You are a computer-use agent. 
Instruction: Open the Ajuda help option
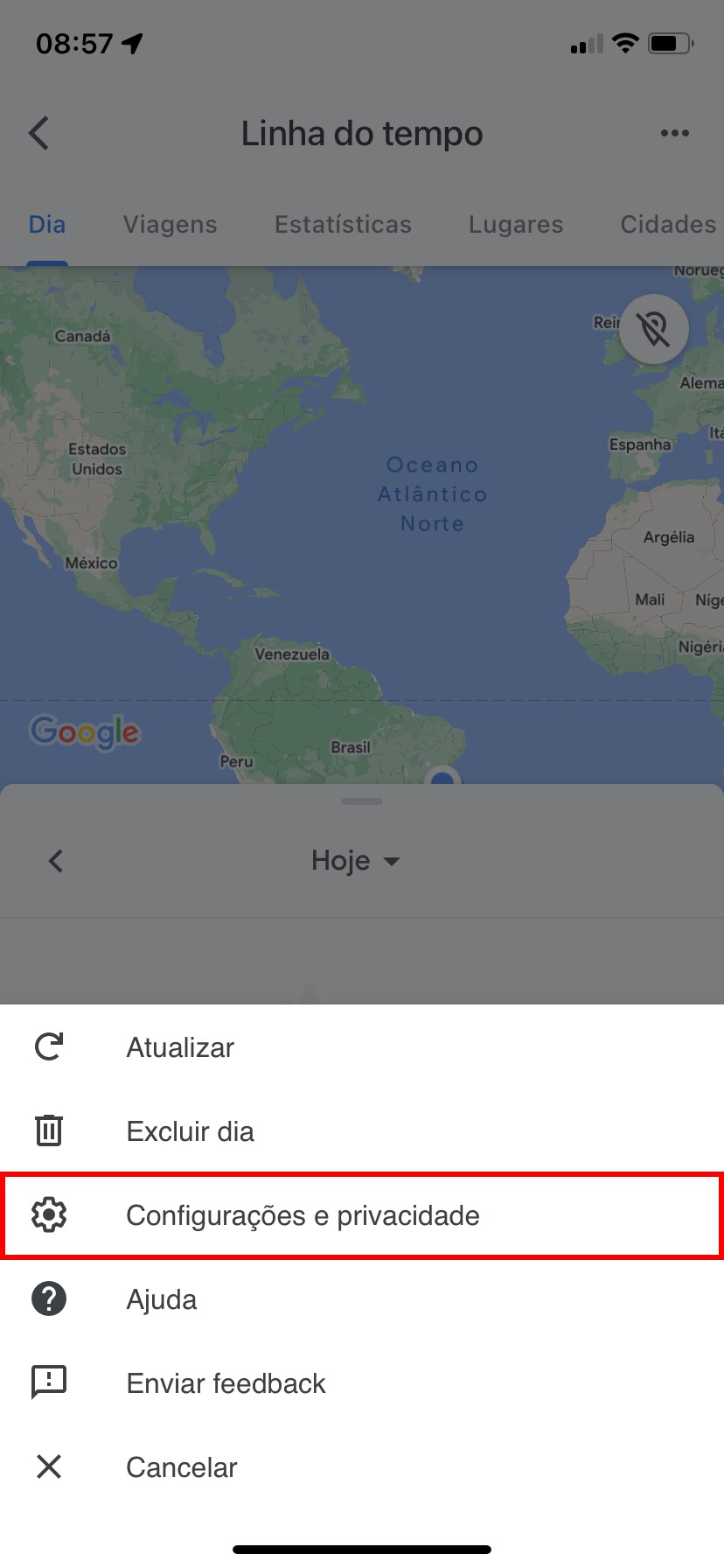coord(162,1299)
